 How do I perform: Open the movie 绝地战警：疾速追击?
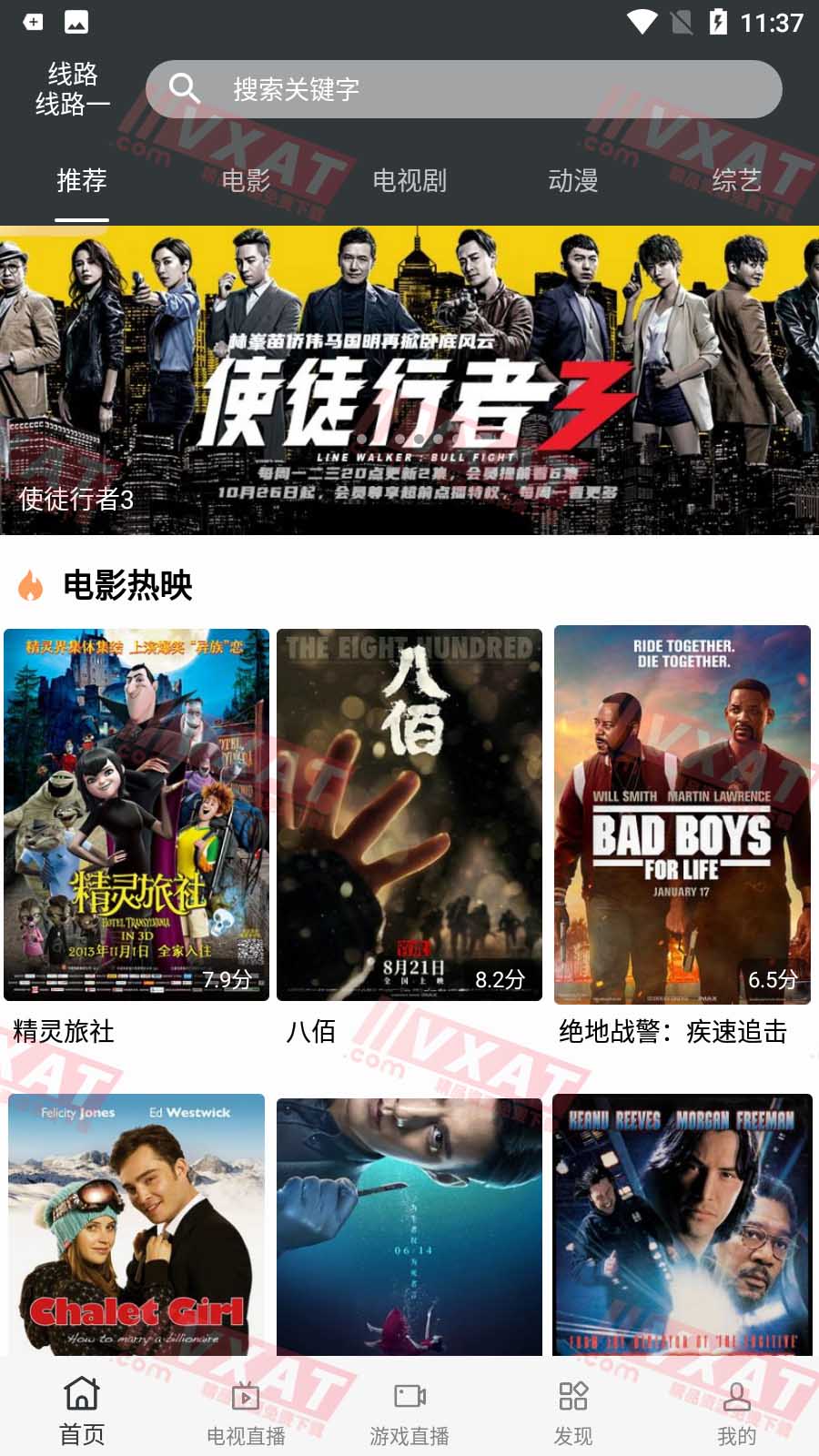(x=682, y=814)
